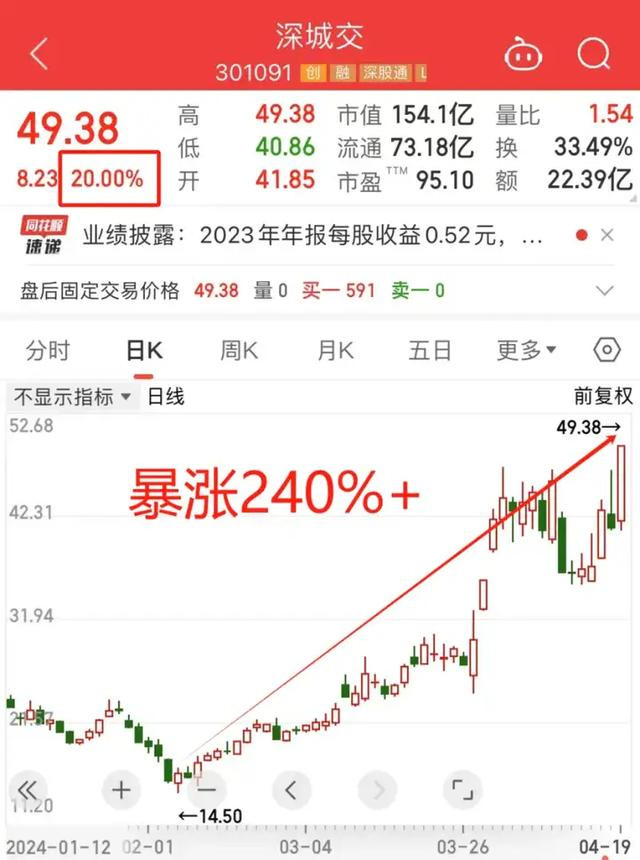Switch to the 月K tab

tap(336, 350)
